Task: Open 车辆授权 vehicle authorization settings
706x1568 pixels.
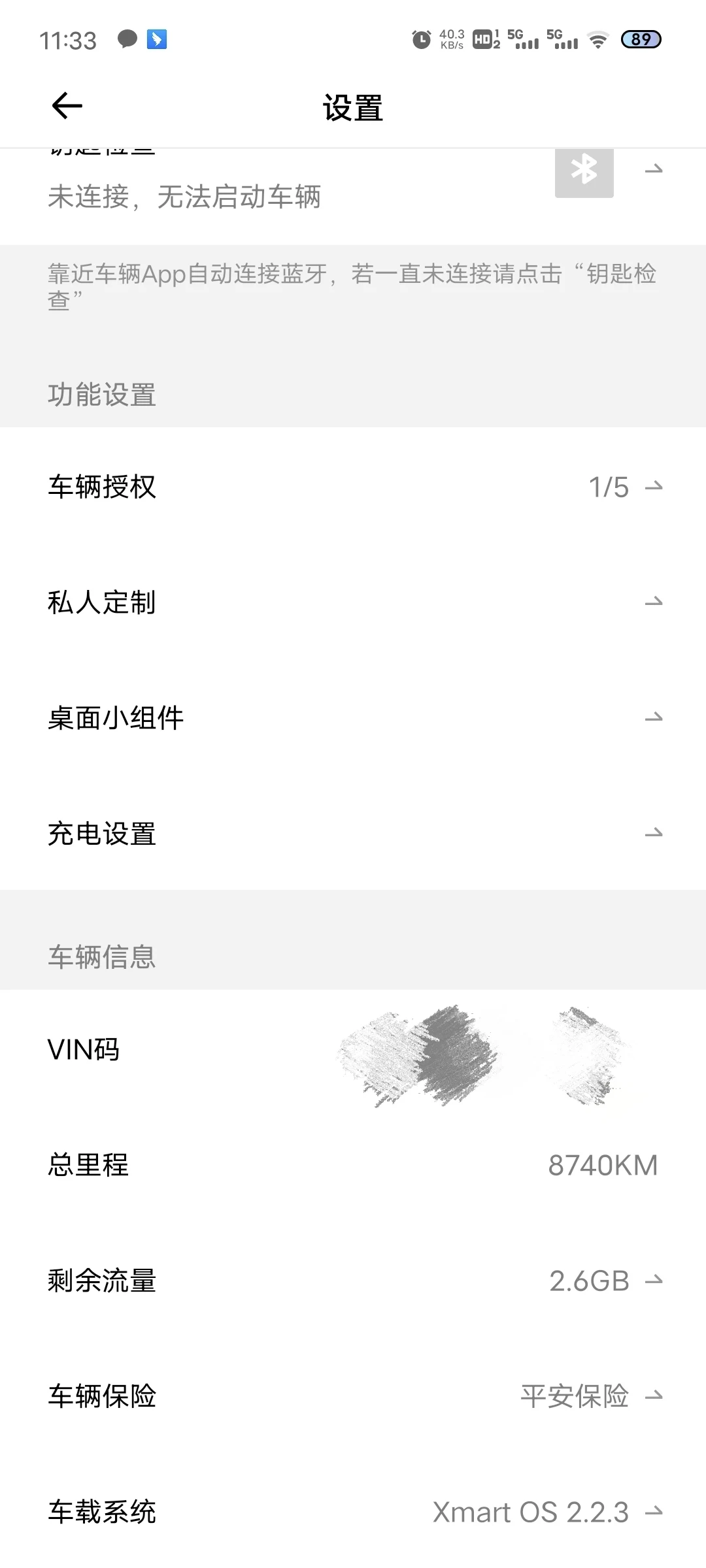Action: point(353,486)
